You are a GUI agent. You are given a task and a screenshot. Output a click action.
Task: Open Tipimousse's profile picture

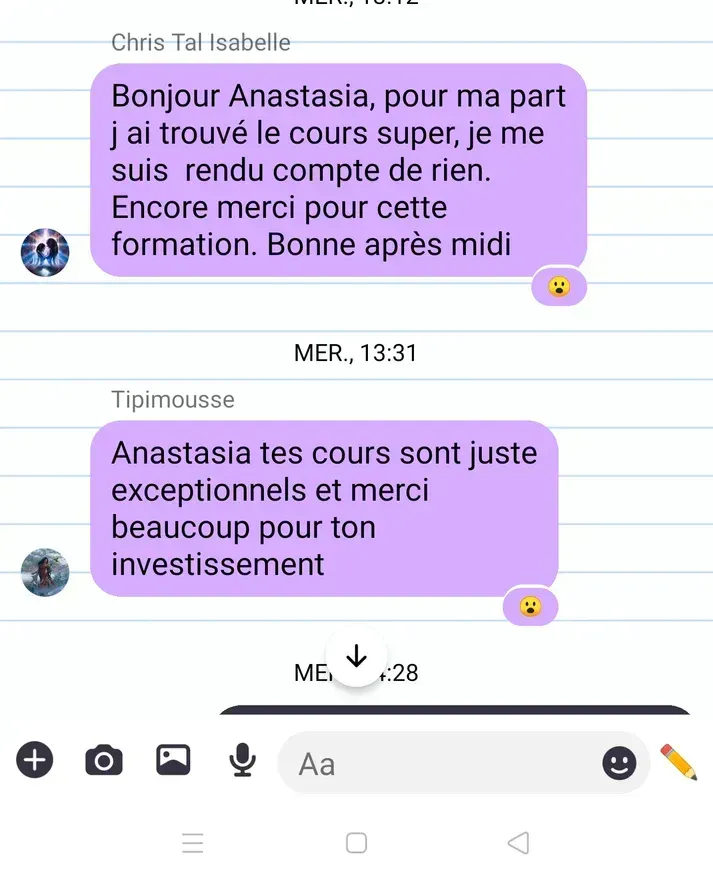click(45, 572)
